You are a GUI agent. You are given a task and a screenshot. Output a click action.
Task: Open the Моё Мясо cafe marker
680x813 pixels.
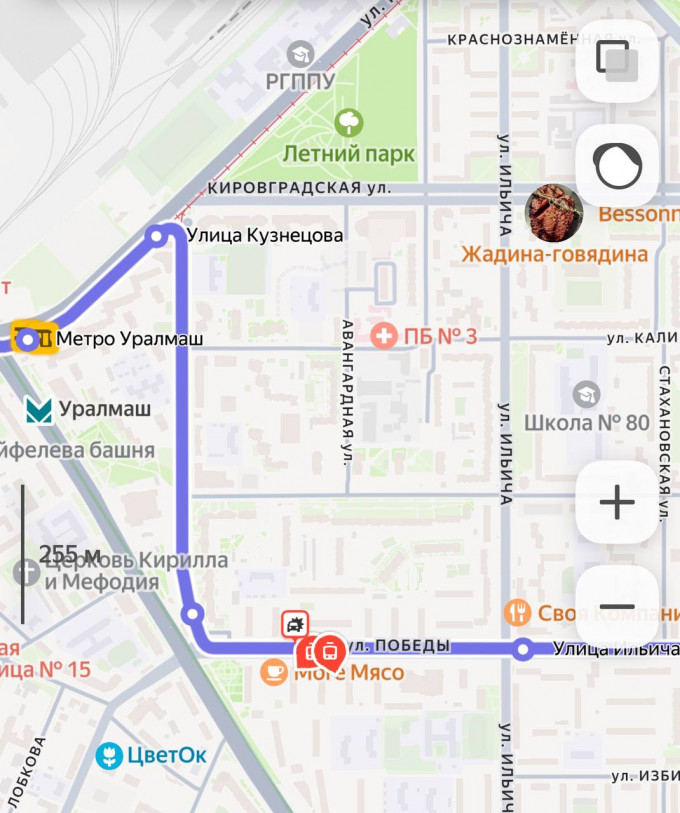(273, 673)
